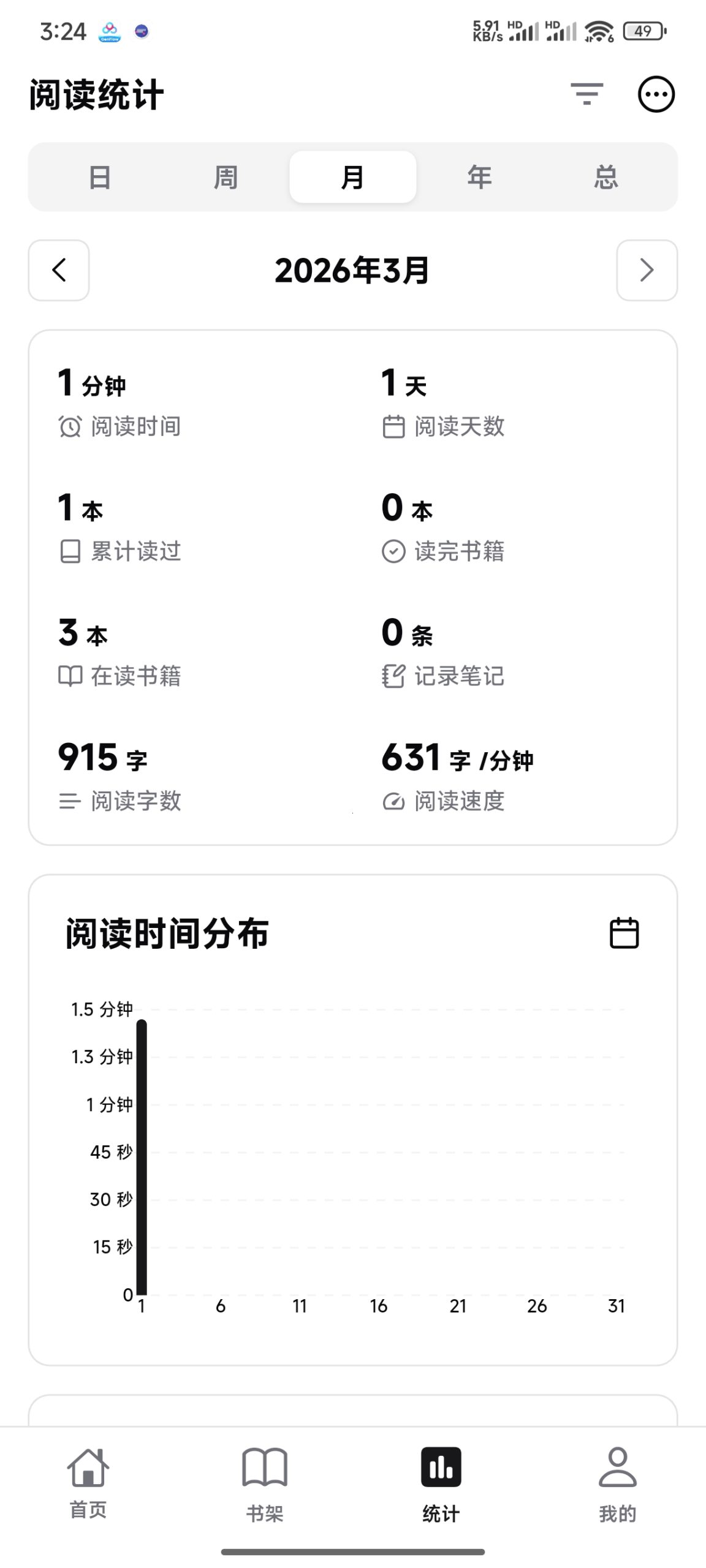Click the calendar icon beside 阅读天数
Viewport: 706px width, 1568px height.
pos(395,428)
